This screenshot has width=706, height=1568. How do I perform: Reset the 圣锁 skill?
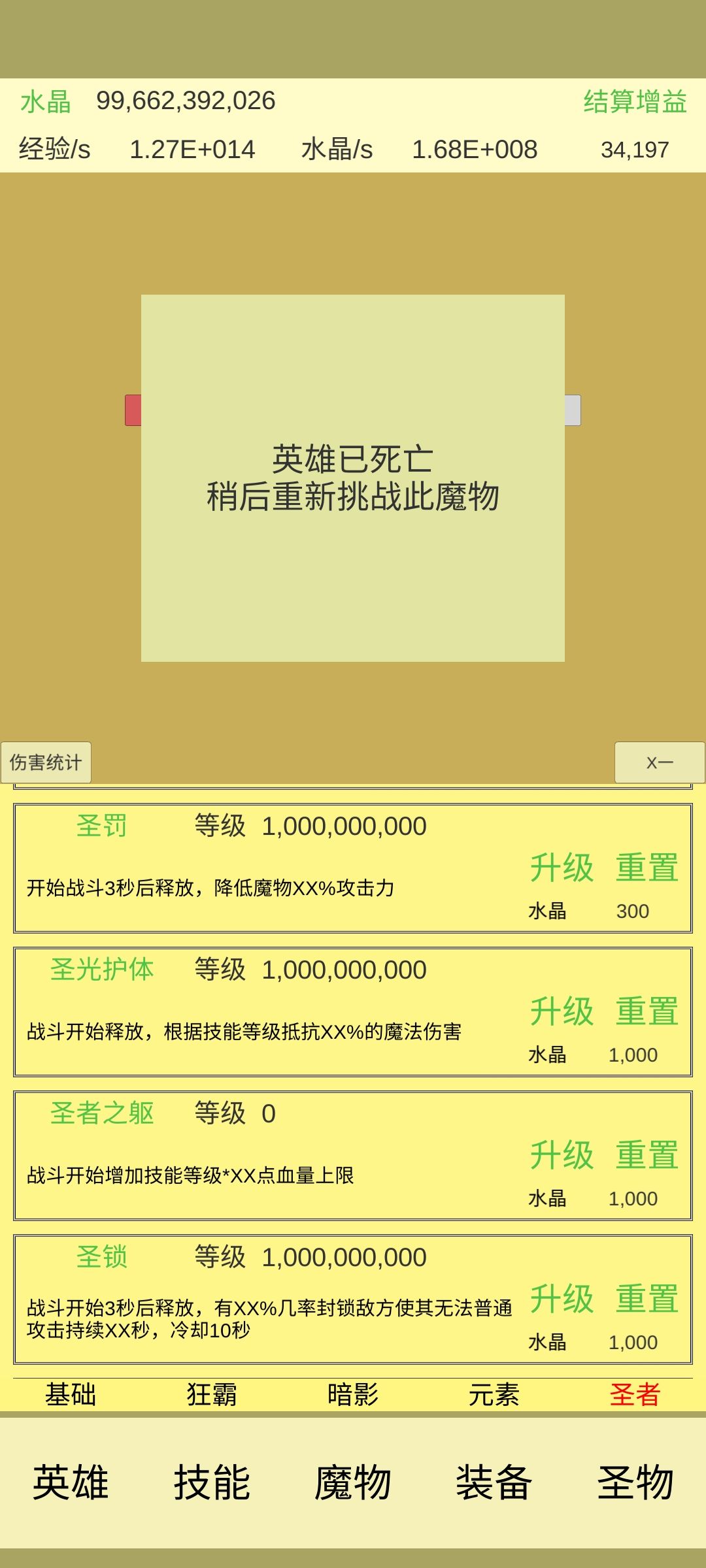pyautogui.click(x=647, y=1300)
